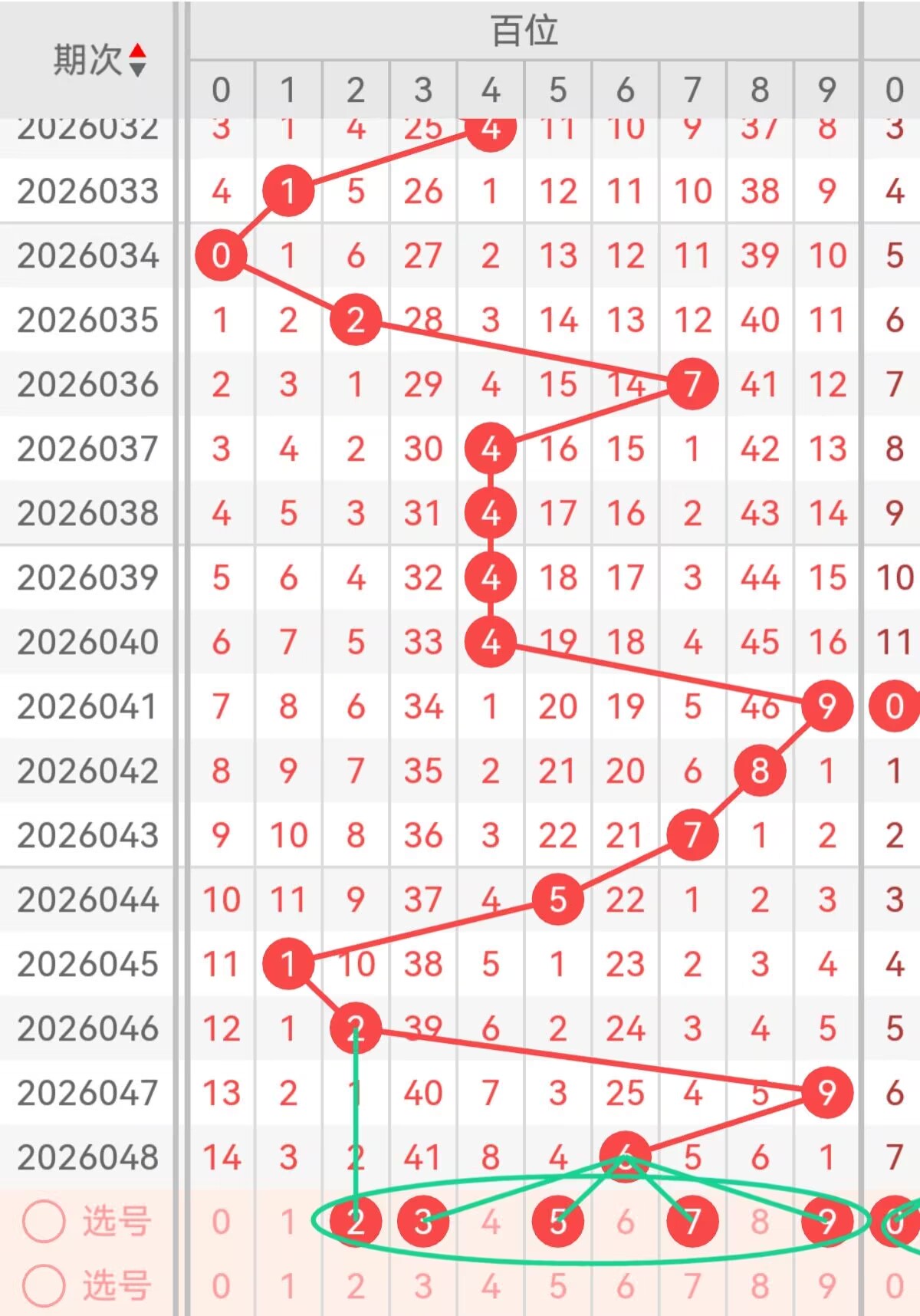Pick unselected 4 in the upper 选号 row
The image size is (920, 1316).
(491, 1222)
